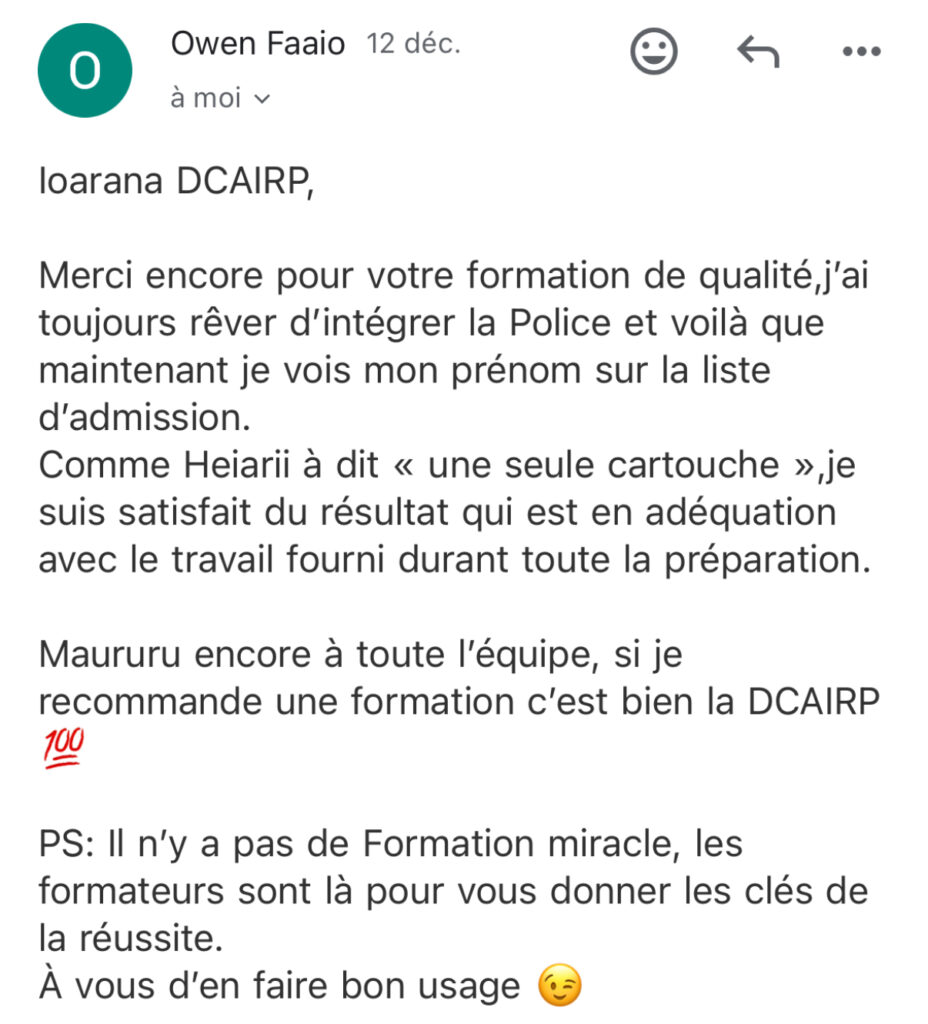Open the email's overflow menu
Viewport: 928px width, 1024px height.
tap(860, 50)
